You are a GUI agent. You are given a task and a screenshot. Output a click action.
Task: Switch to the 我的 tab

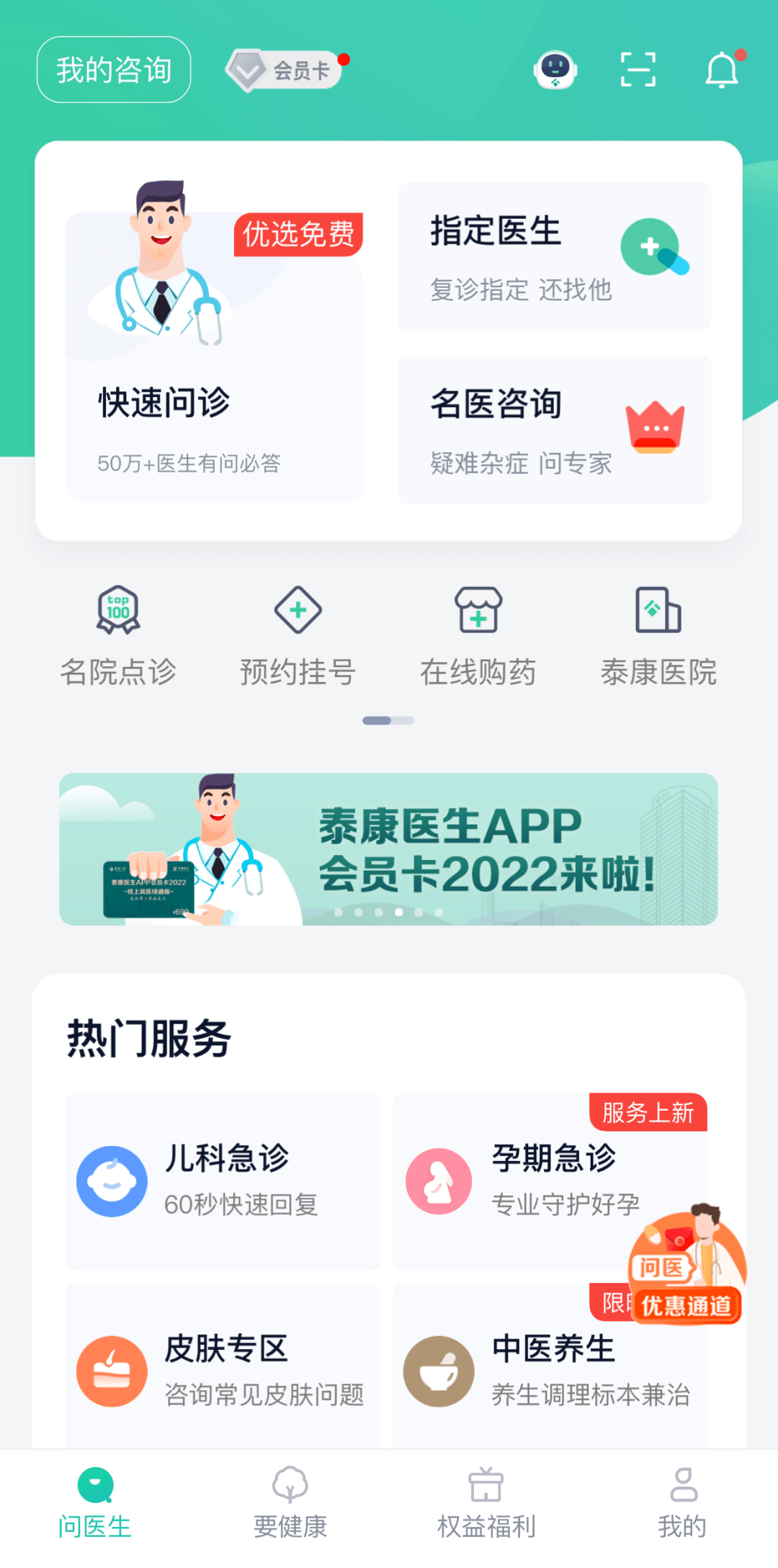tap(682, 1503)
